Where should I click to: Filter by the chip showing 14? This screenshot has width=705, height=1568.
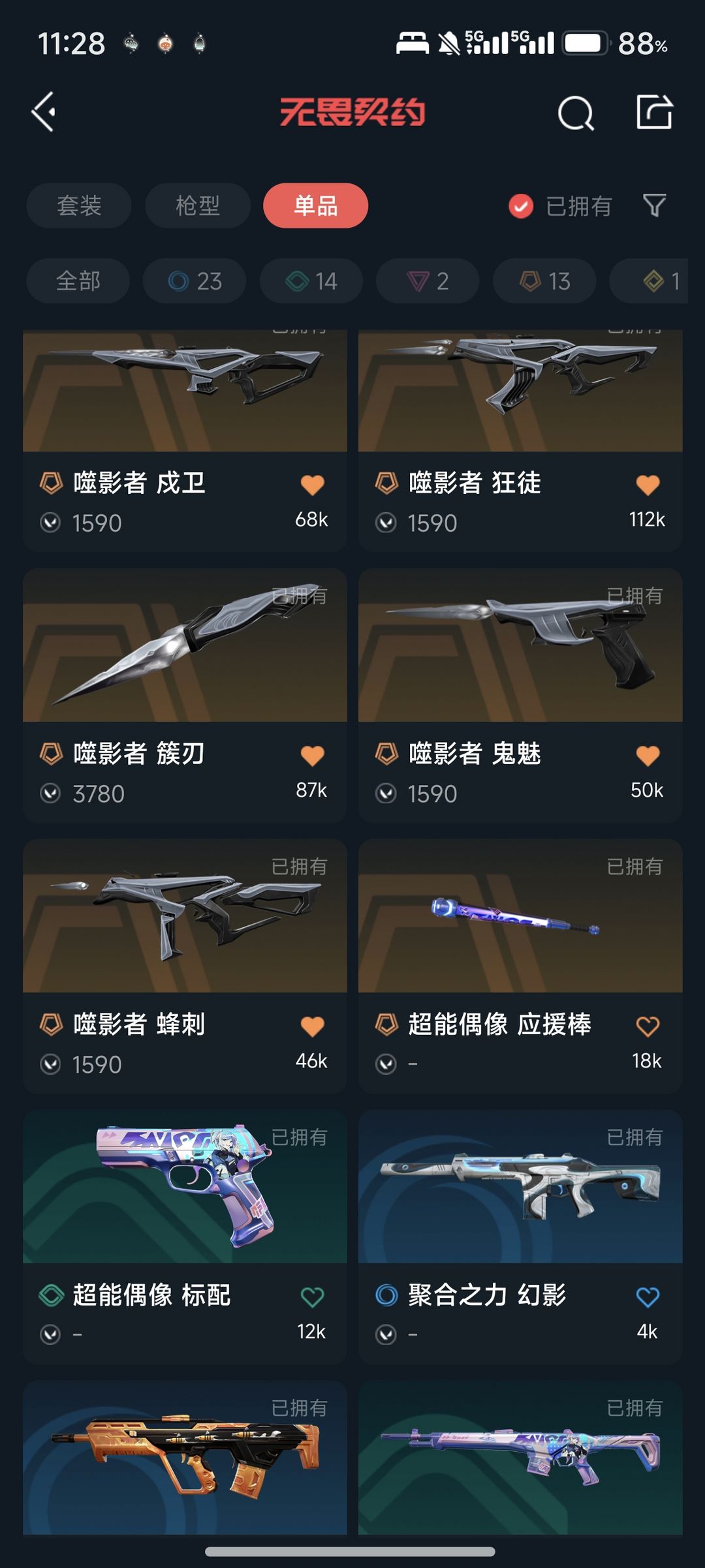click(x=311, y=281)
